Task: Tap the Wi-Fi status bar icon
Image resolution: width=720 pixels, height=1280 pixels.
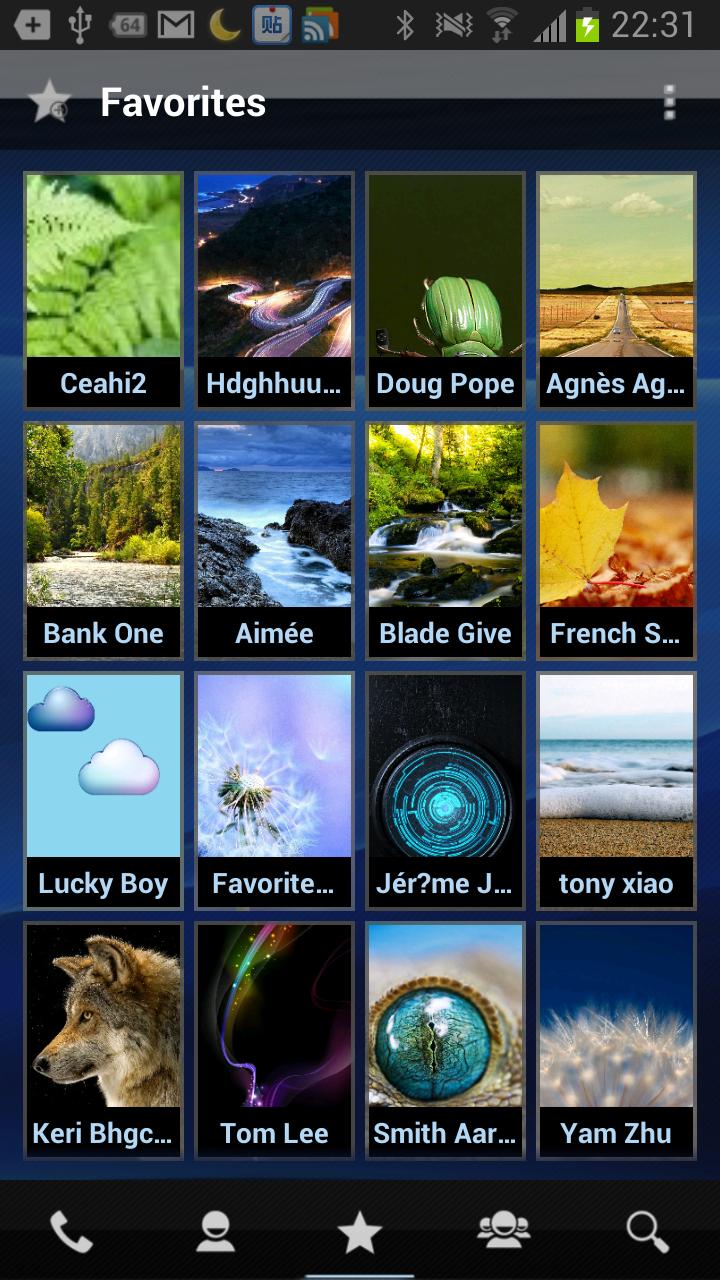Action: point(499,25)
